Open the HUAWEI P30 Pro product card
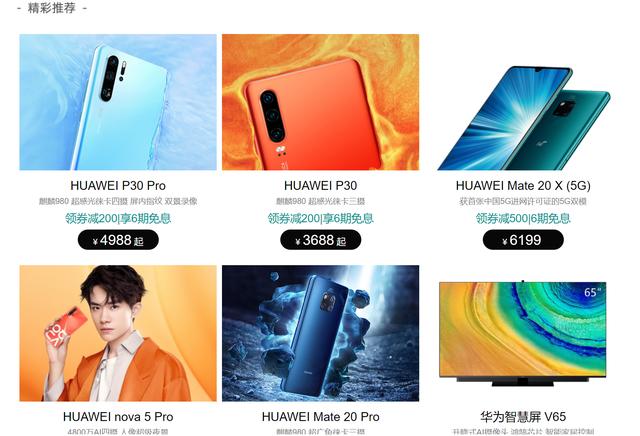 pyautogui.click(x=118, y=103)
